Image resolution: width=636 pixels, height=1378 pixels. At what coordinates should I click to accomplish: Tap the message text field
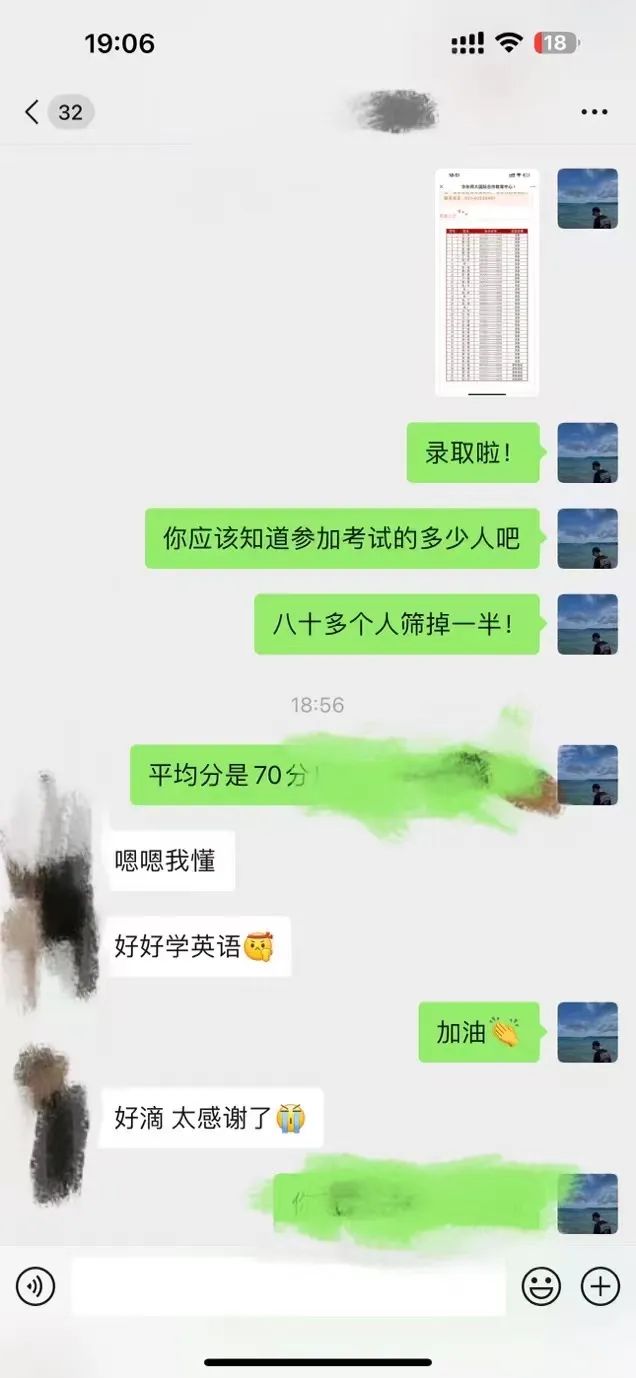288,1286
